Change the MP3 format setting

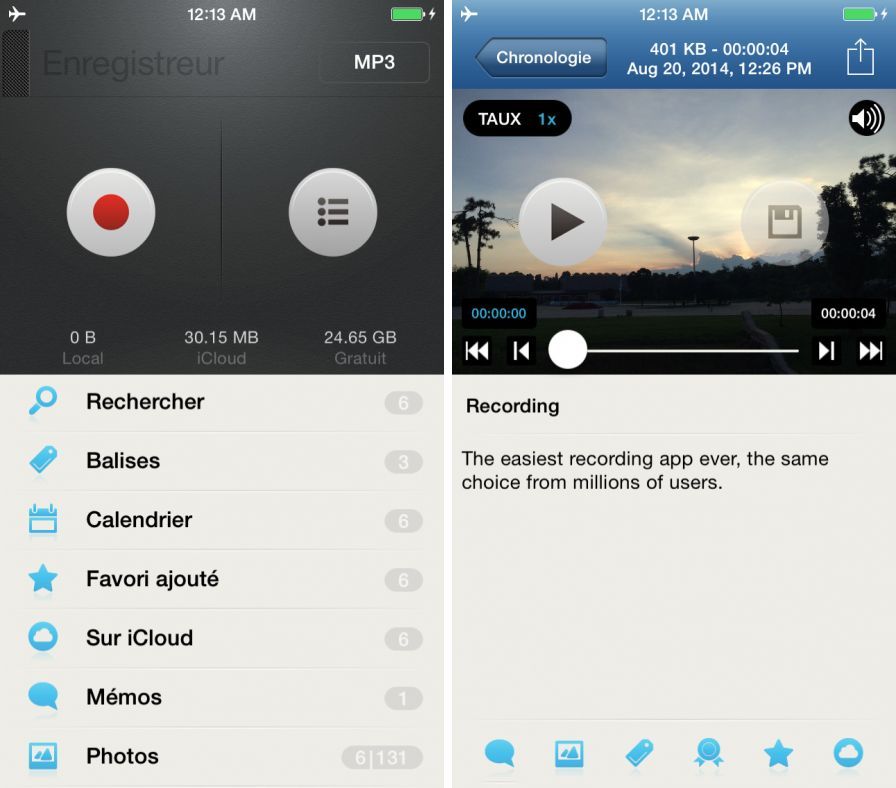click(x=374, y=62)
